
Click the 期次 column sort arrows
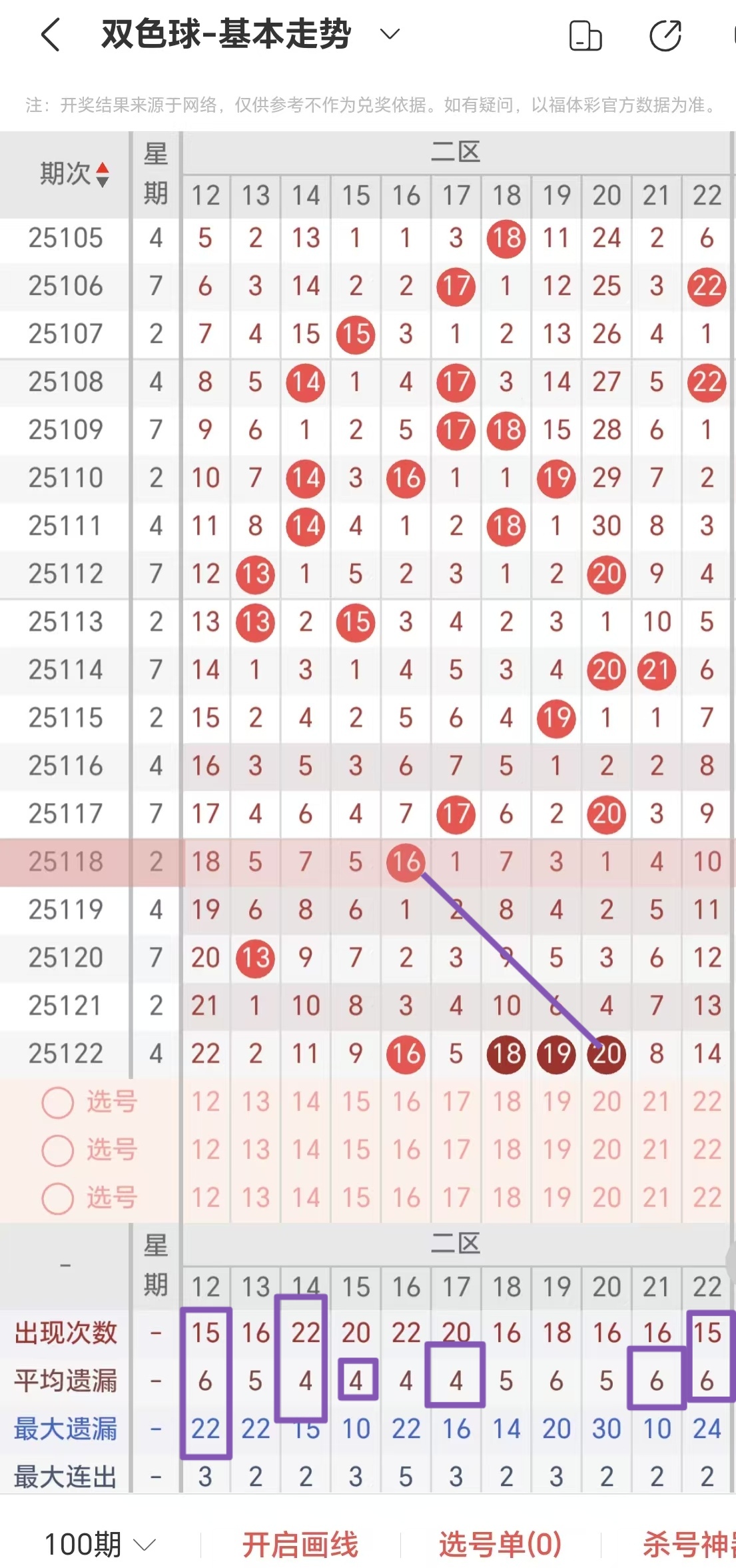click(x=101, y=176)
